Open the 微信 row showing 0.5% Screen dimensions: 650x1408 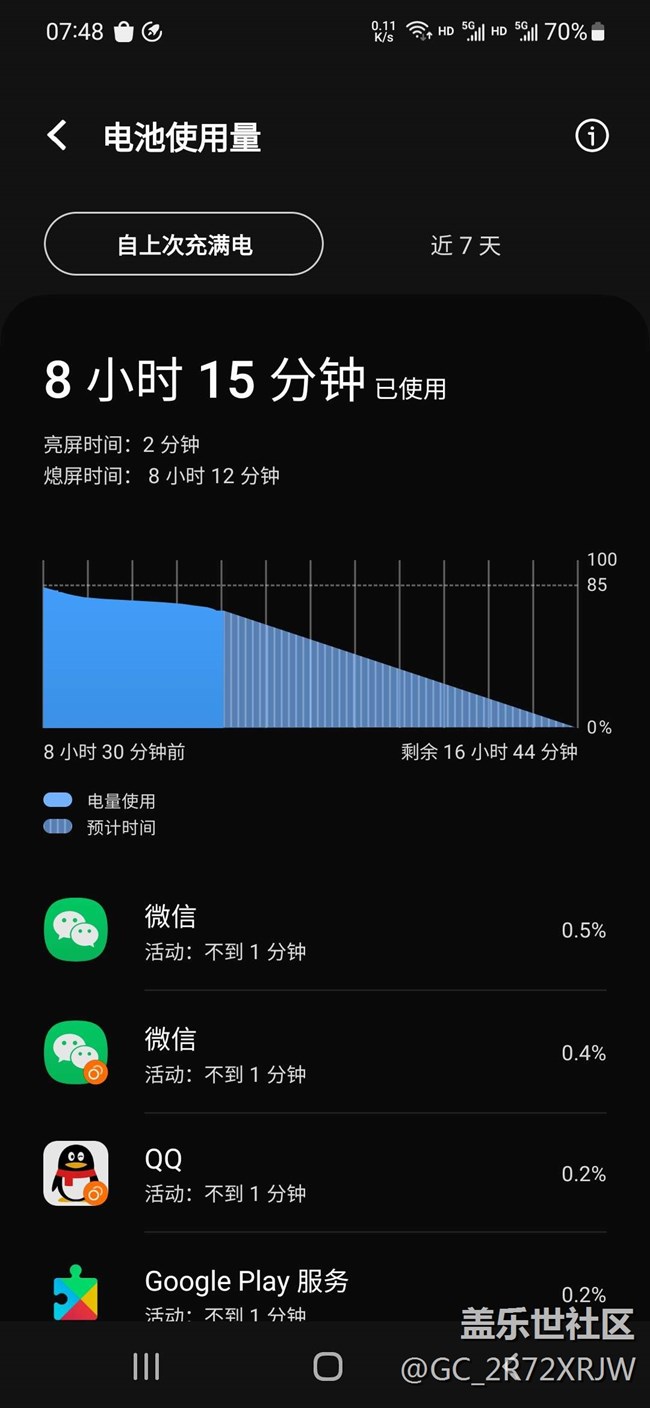(325, 930)
